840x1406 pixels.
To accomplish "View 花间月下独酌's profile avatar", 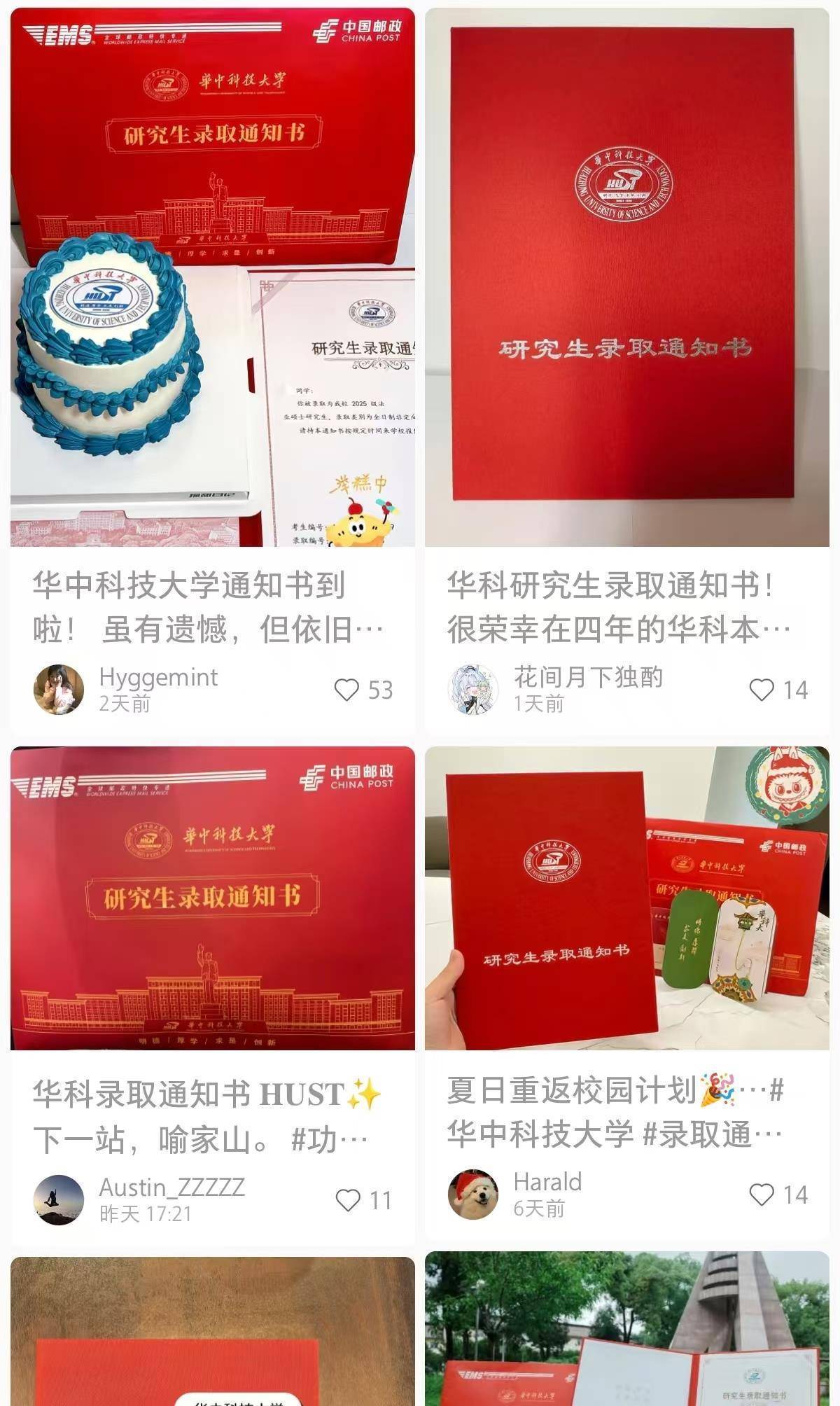I will pyautogui.click(x=473, y=690).
